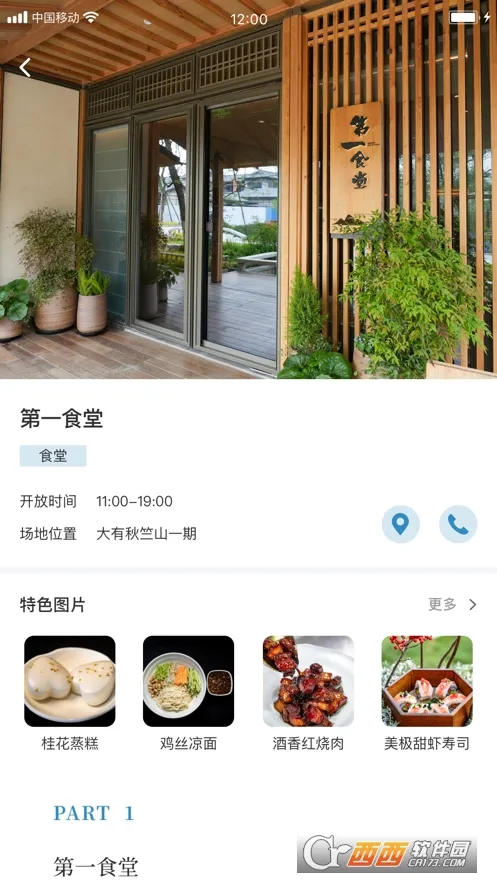View the 桂花蒸糕 picture
The image size is (497, 883).
[70, 681]
